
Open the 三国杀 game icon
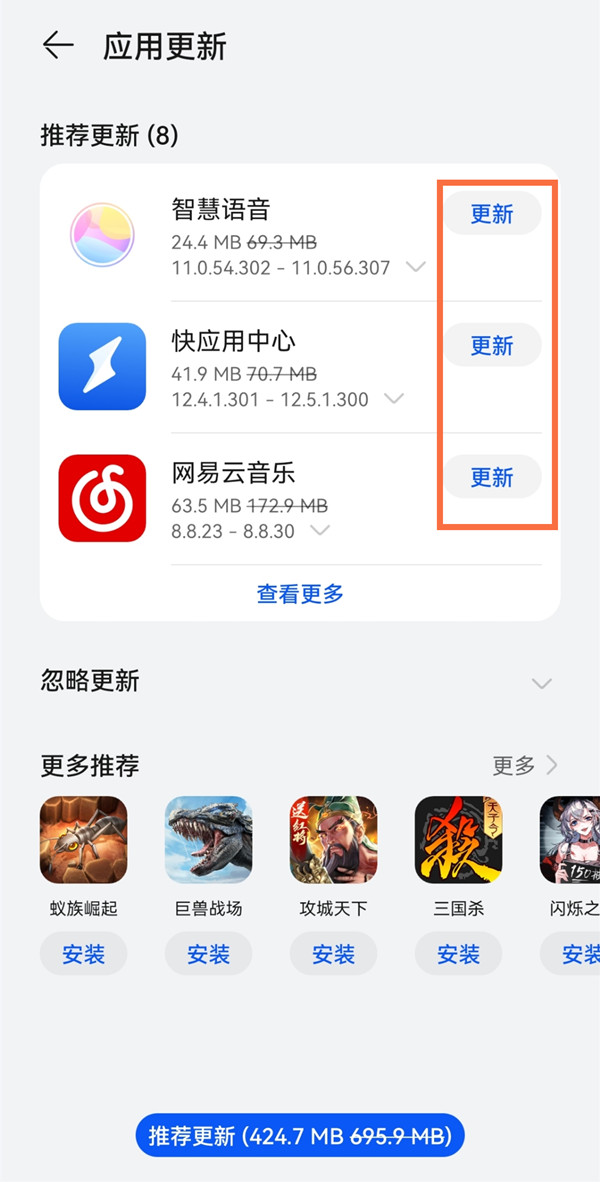(x=458, y=840)
